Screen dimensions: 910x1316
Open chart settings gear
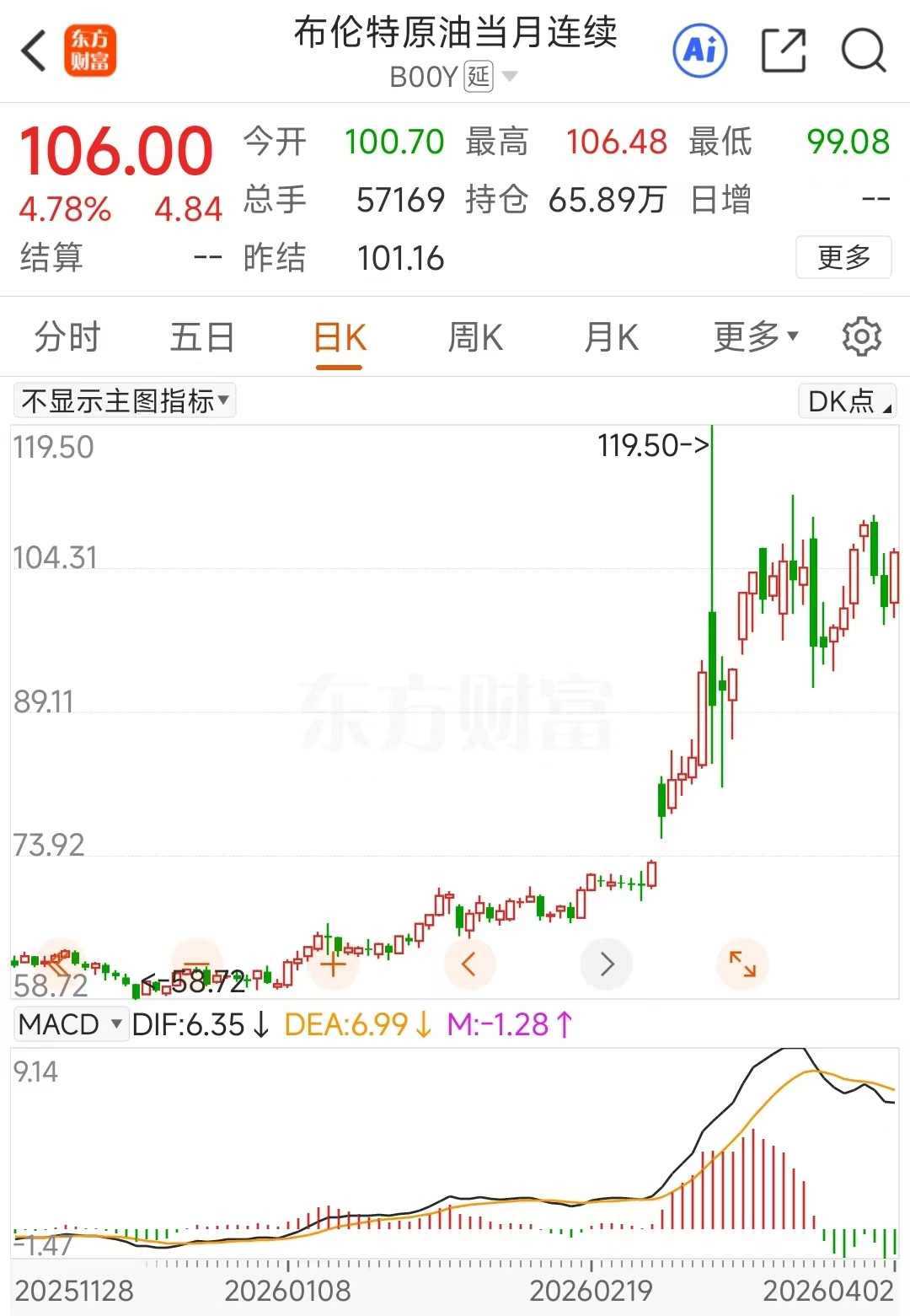click(x=861, y=337)
